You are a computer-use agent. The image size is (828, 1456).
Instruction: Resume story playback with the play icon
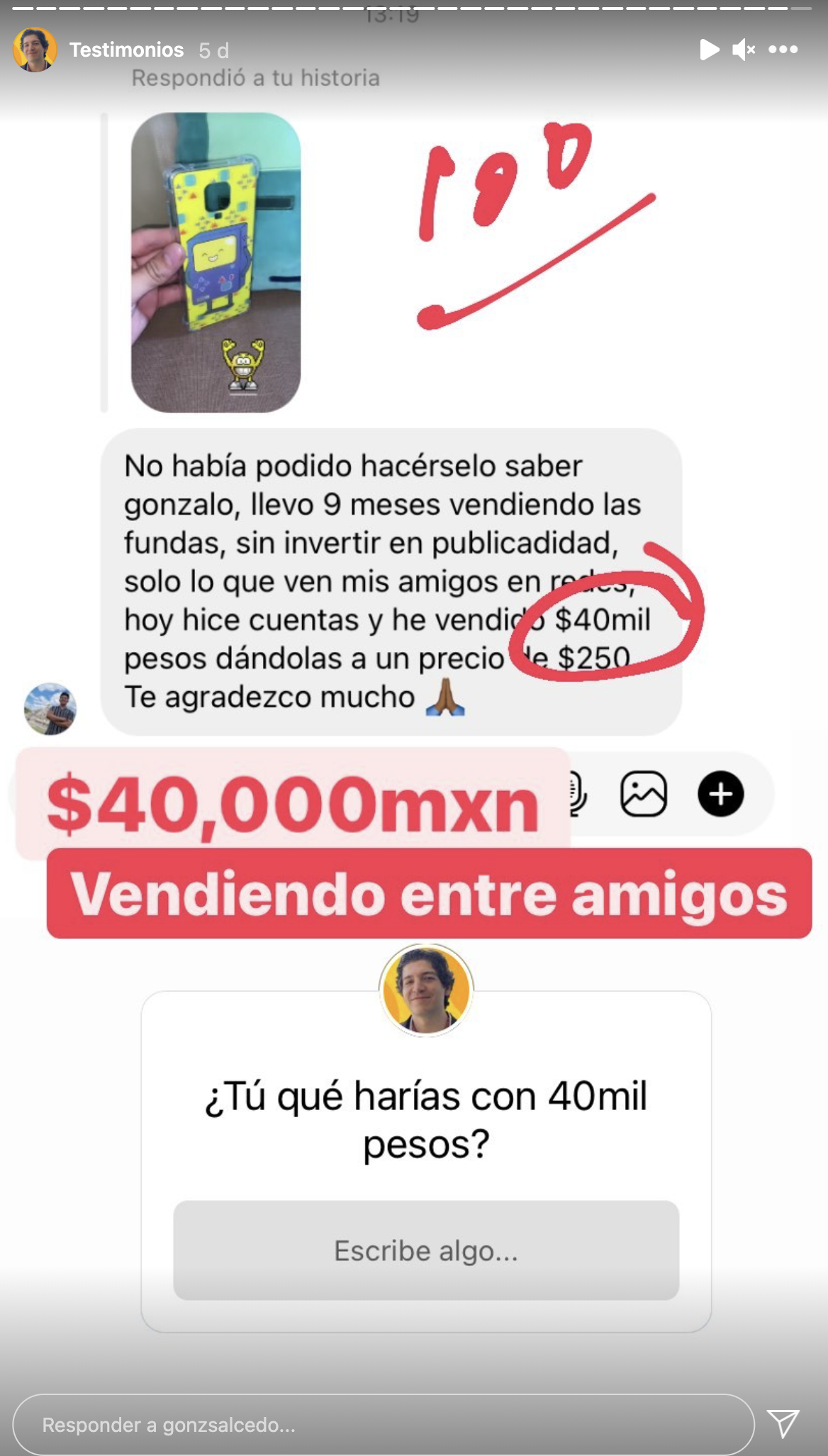(x=708, y=50)
